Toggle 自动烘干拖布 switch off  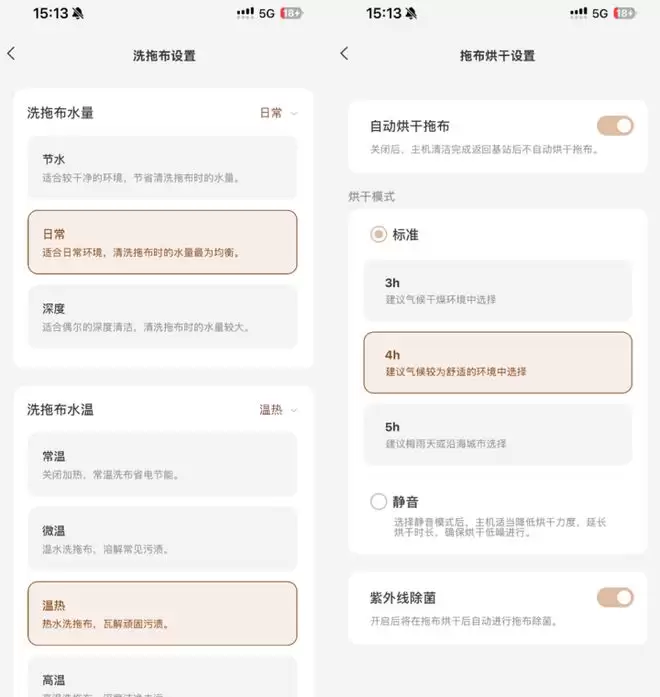[615, 126]
